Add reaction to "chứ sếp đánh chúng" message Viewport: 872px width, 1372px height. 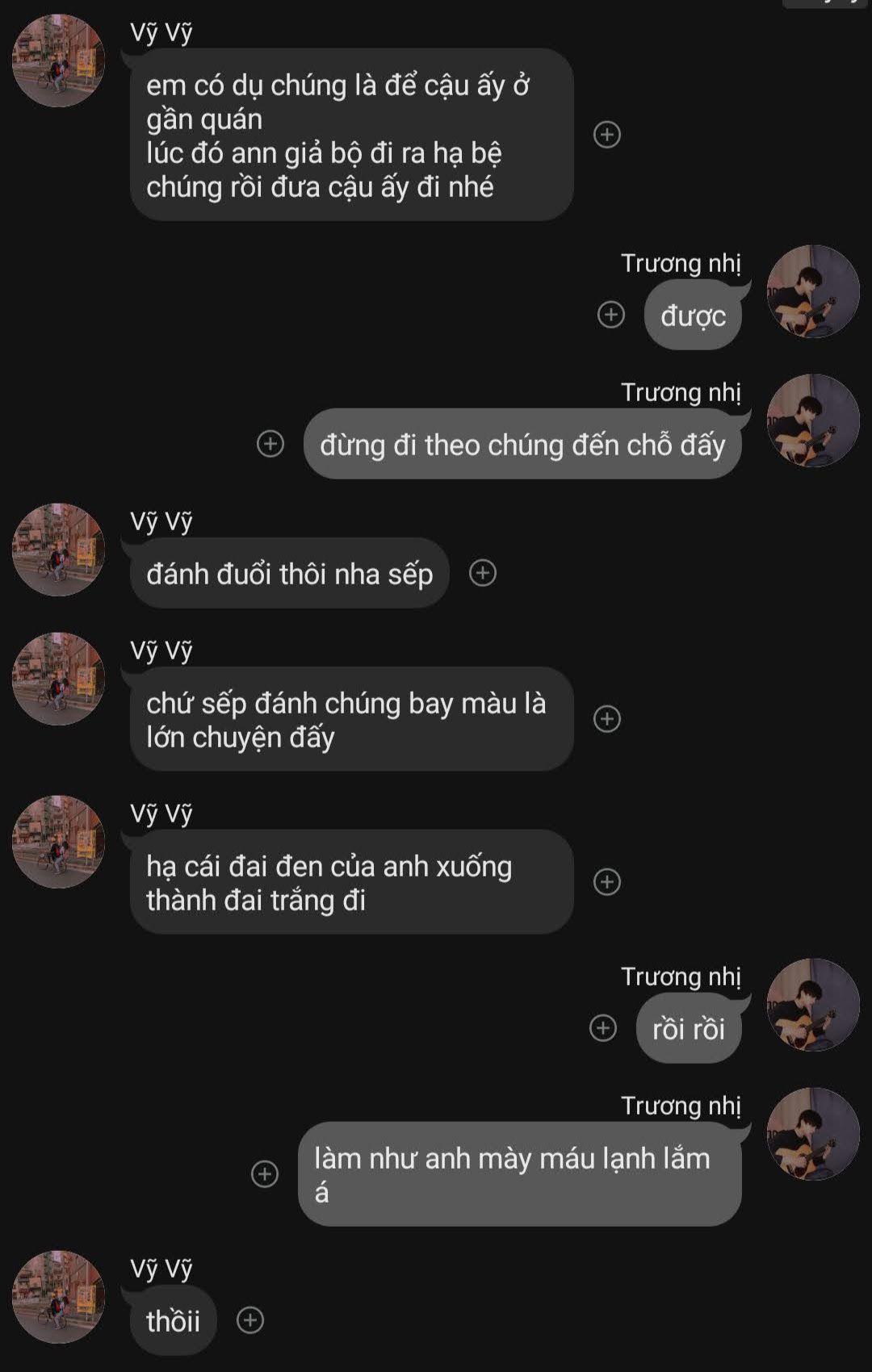607,718
